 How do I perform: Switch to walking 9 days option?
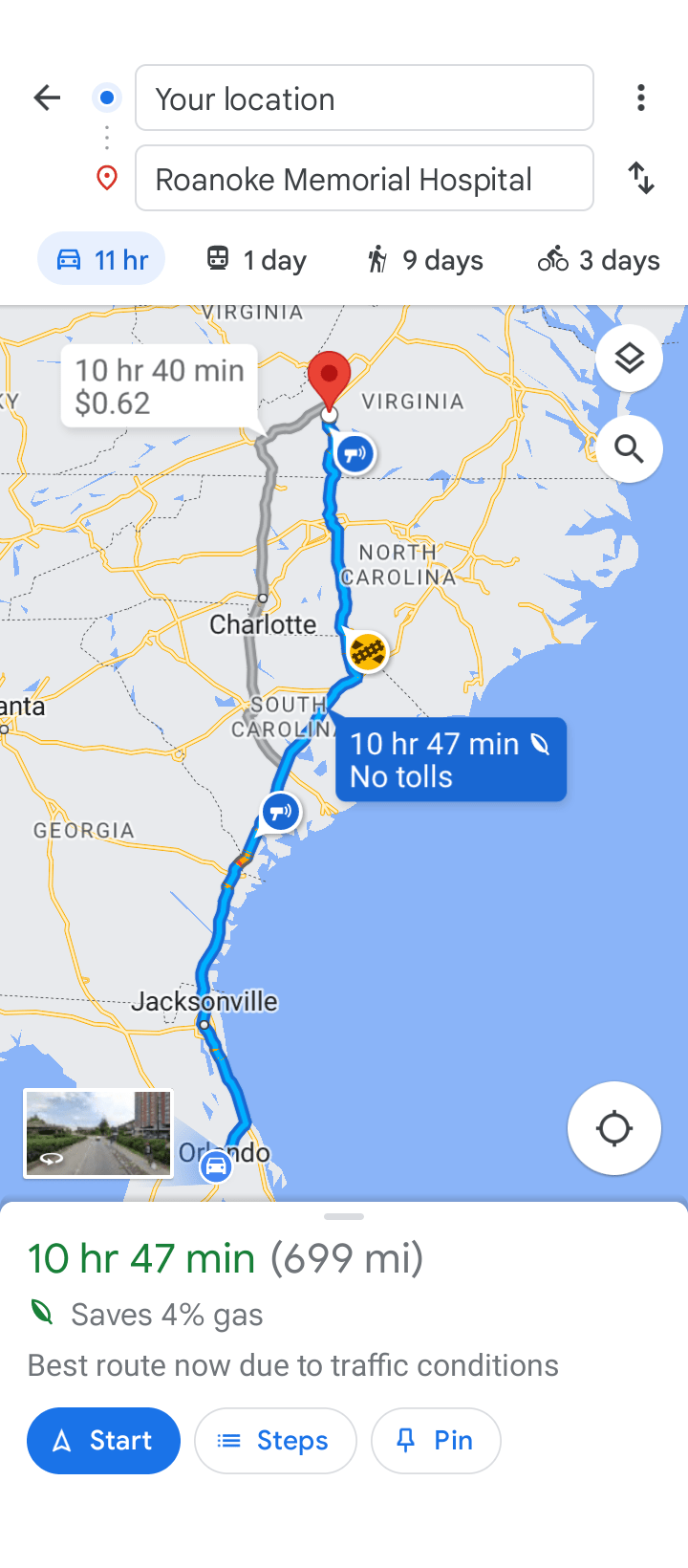425,260
